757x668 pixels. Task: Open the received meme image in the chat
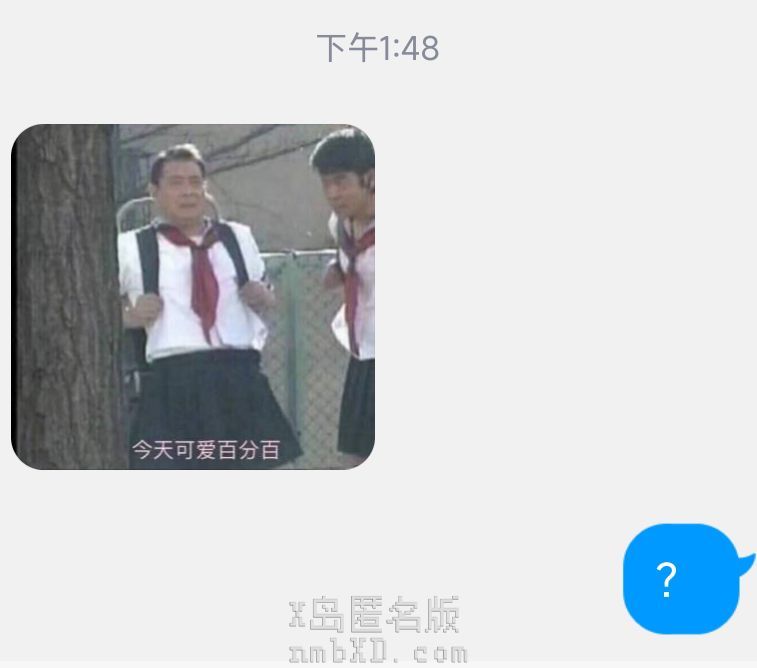pyautogui.click(x=193, y=297)
